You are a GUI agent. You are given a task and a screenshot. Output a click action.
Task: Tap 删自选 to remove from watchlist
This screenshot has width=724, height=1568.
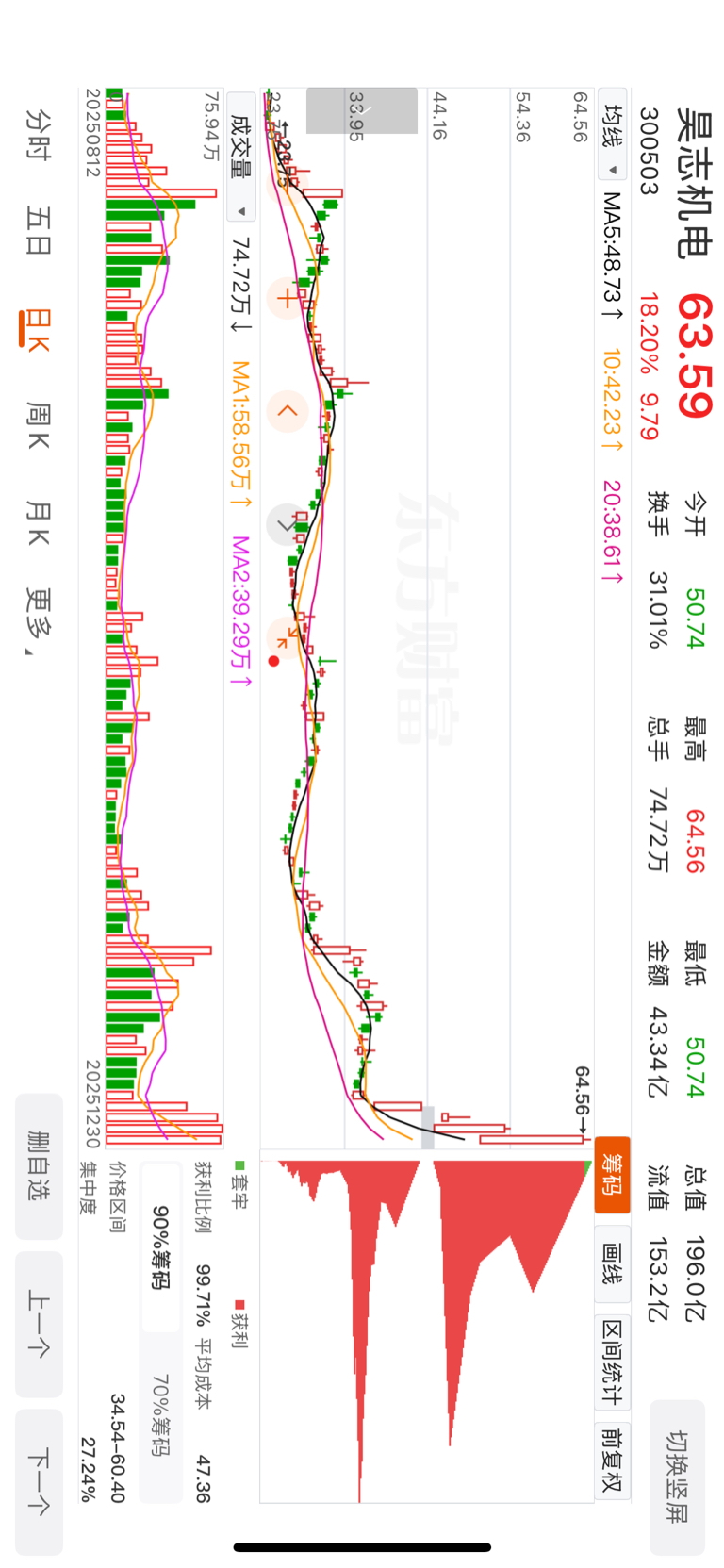tap(40, 1165)
